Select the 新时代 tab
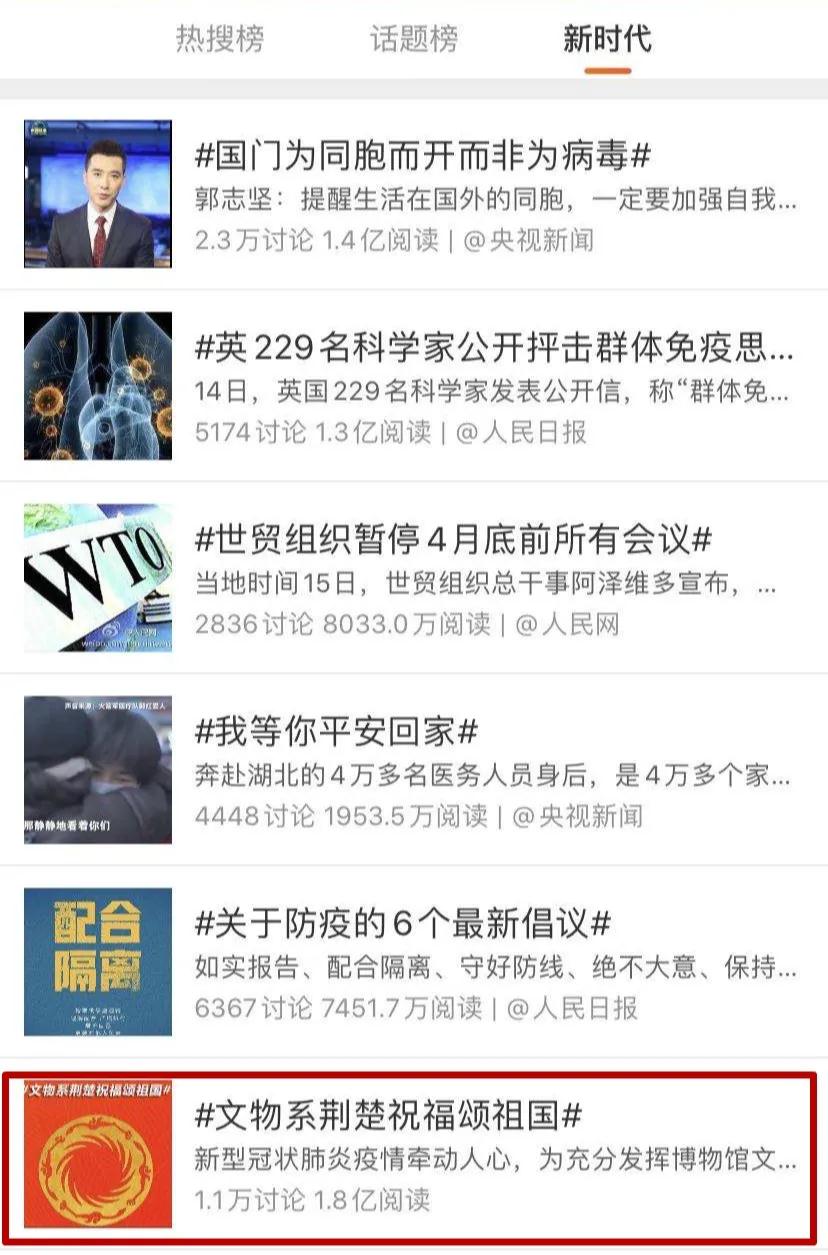 [607, 39]
